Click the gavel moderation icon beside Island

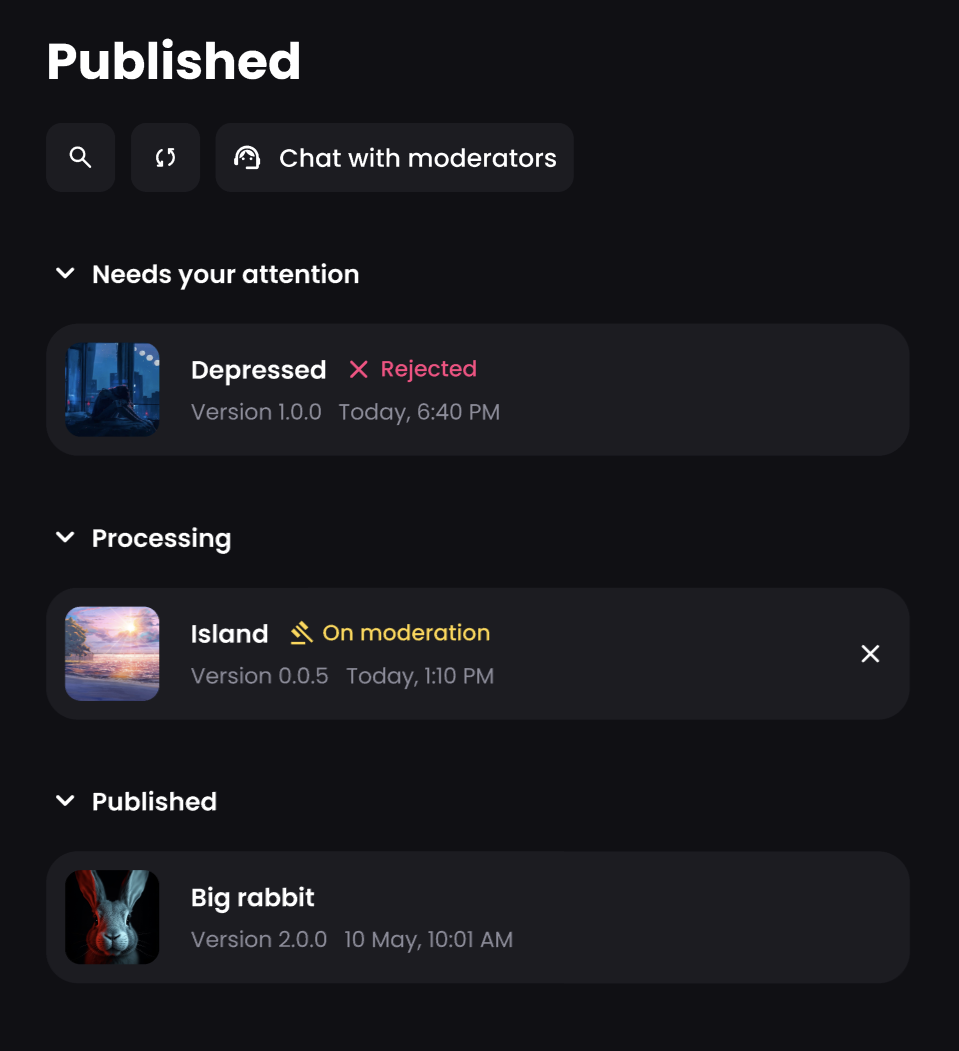302,632
